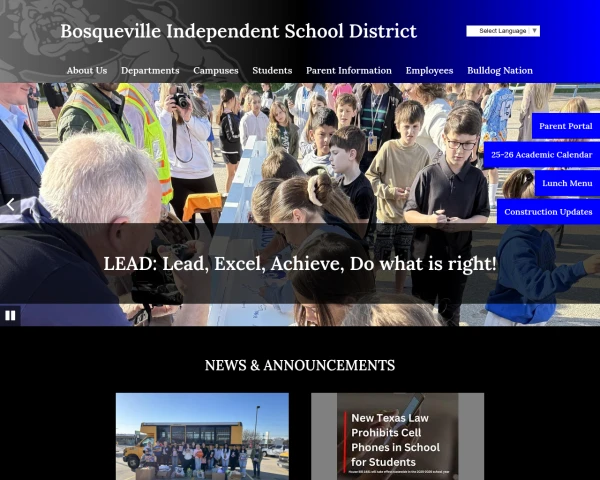Open the Employees menu
This screenshot has height=480, width=600.
pos(429,71)
